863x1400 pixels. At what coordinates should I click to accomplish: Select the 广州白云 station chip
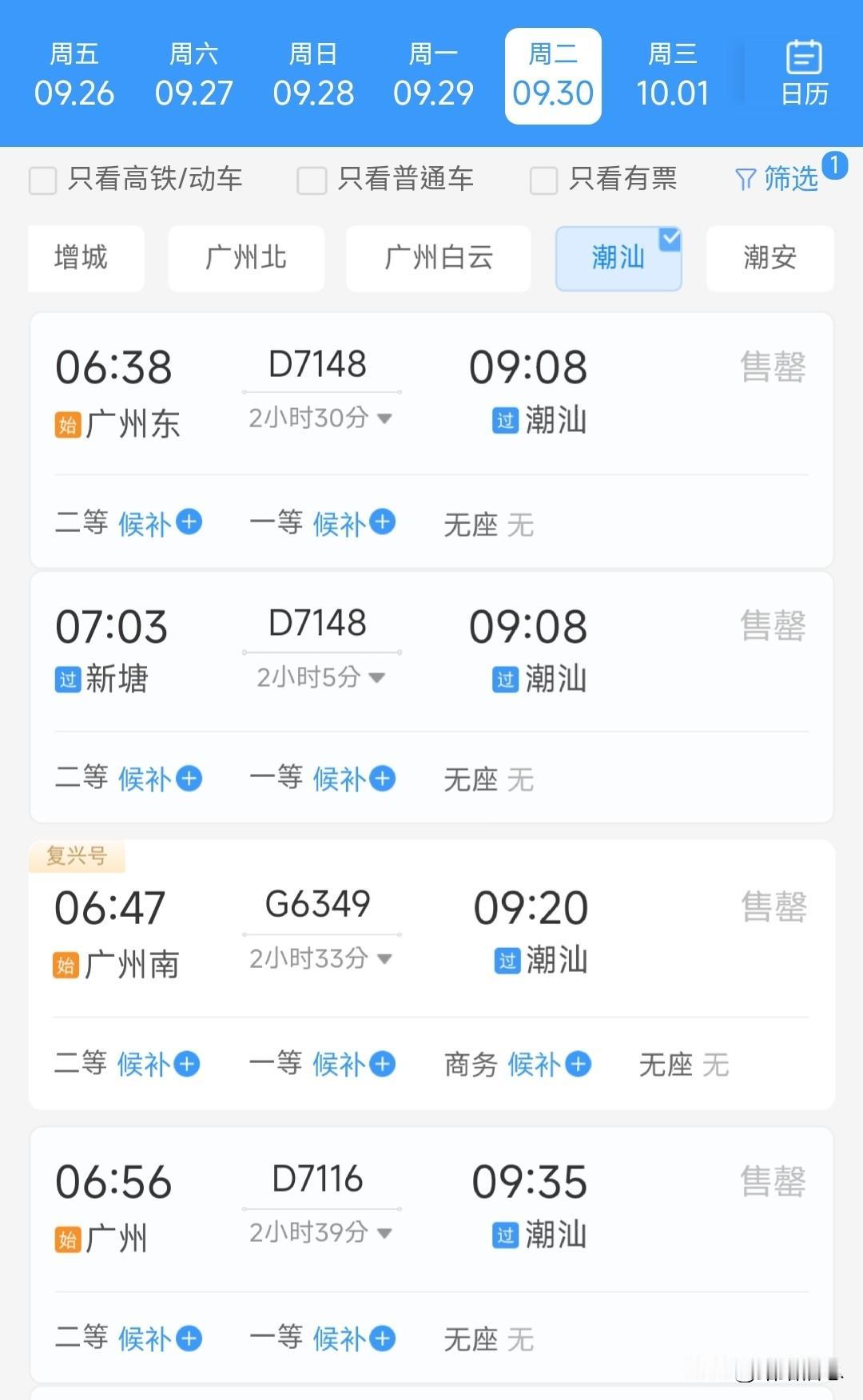click(x=438, y=258)
